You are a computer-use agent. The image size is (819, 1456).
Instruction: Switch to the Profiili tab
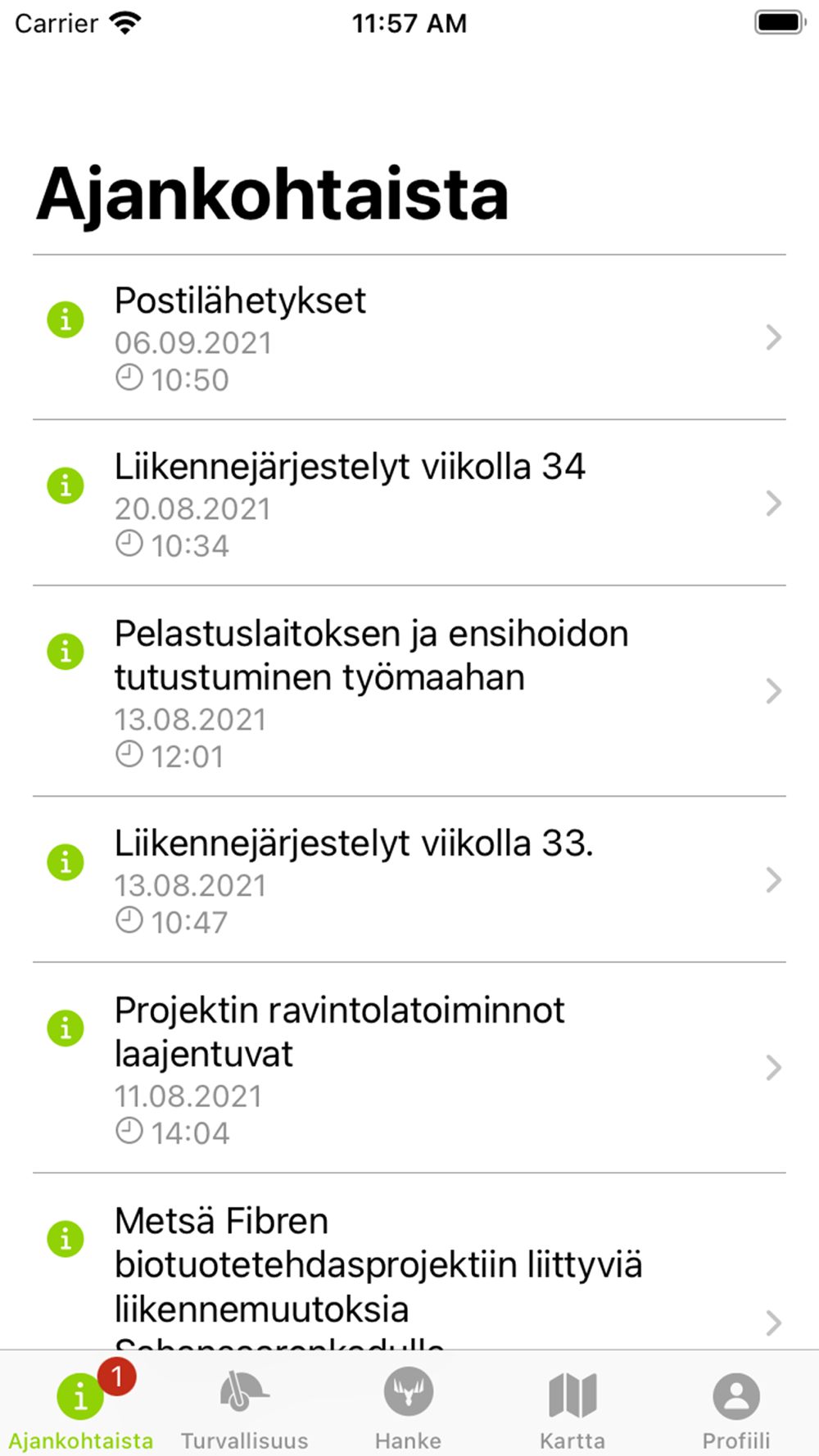(x=736, y=1408)
